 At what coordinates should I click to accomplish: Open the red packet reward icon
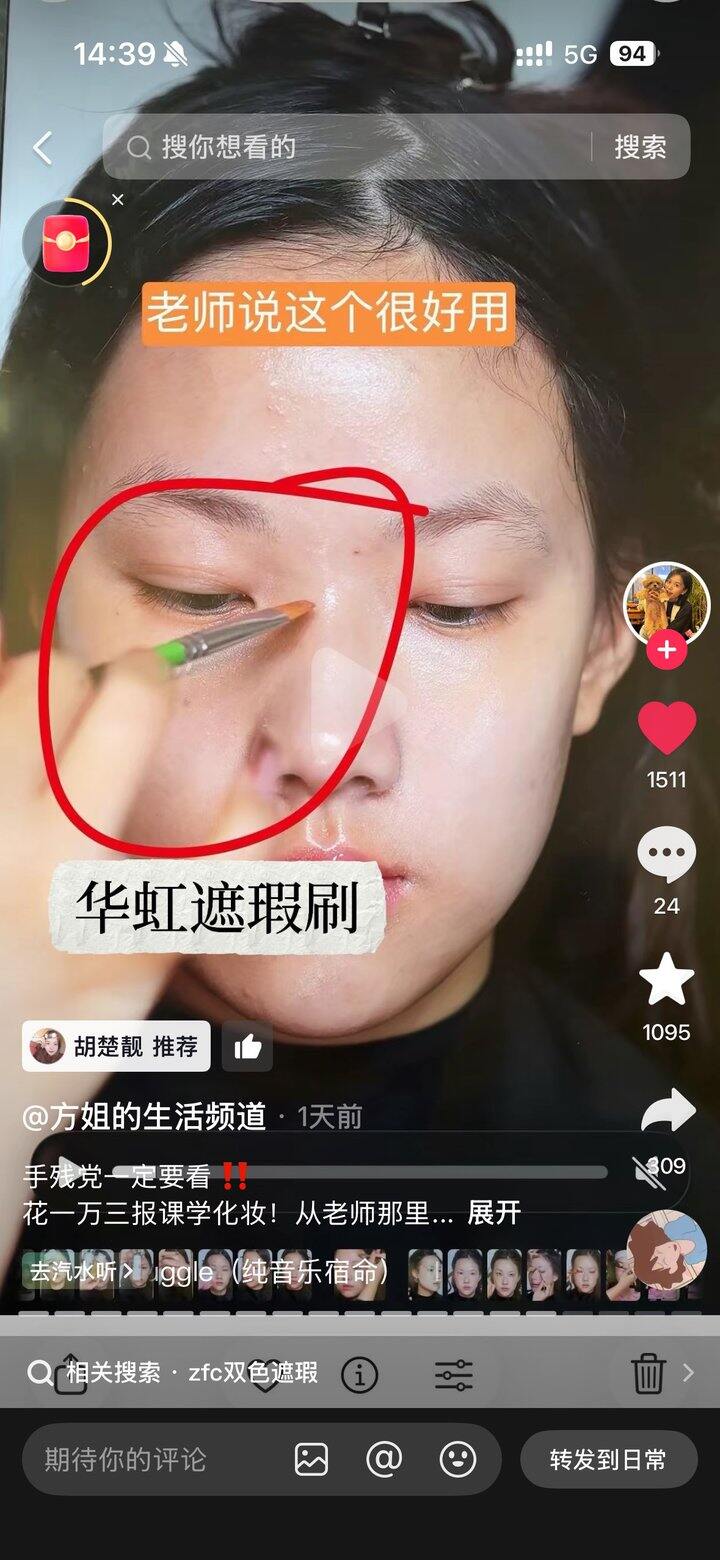coord(66,242)
